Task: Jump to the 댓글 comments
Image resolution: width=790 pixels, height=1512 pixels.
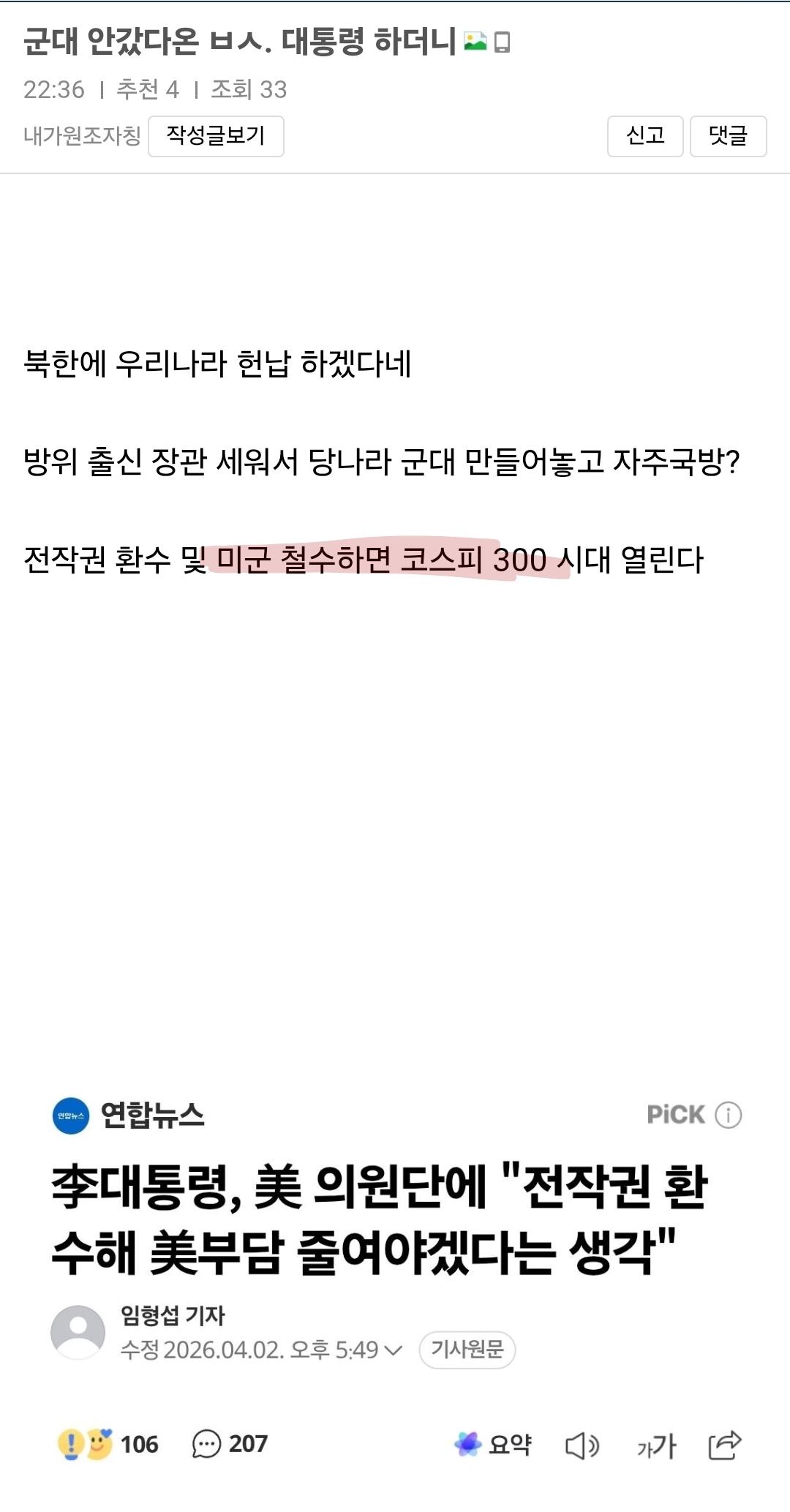Action: (728, 136)
